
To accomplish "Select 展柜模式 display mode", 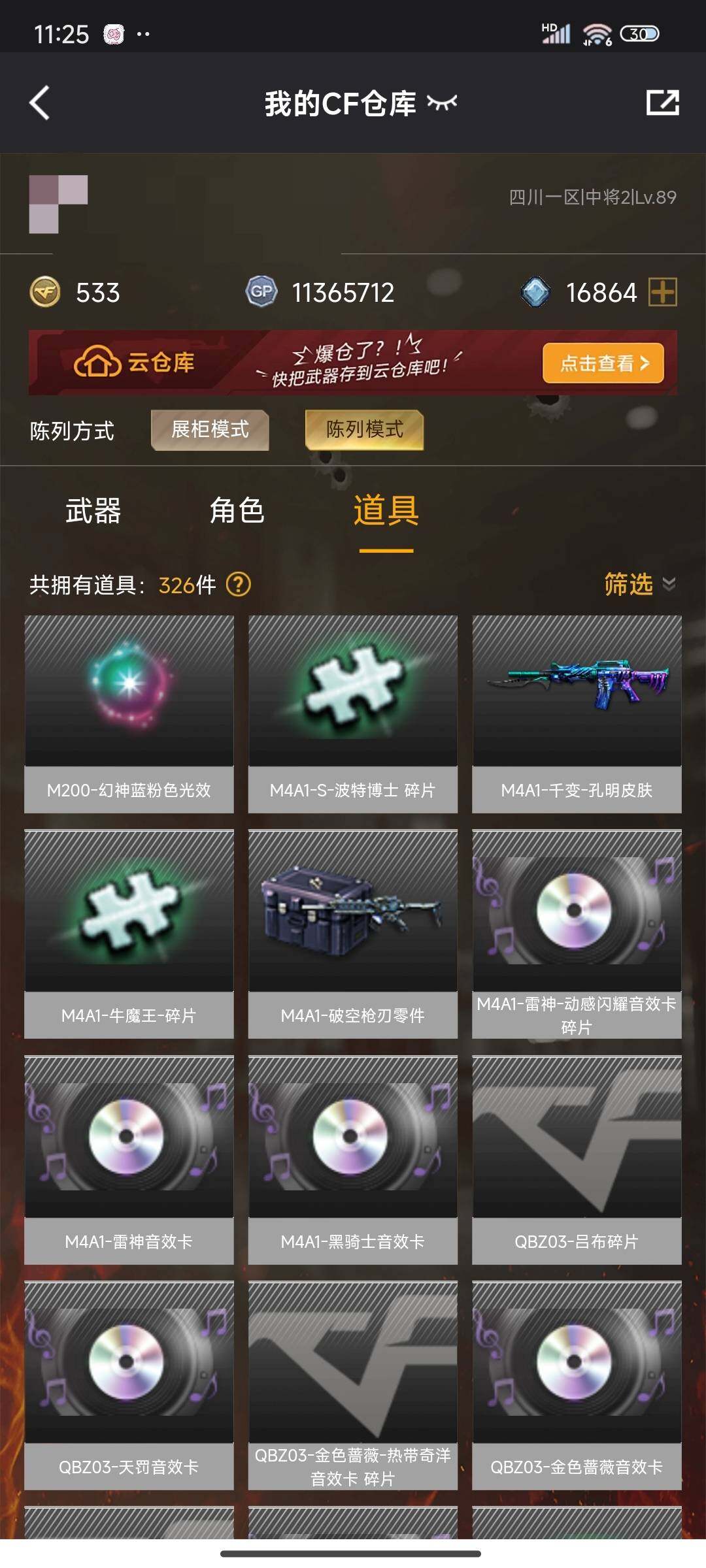I will (210, 430).
